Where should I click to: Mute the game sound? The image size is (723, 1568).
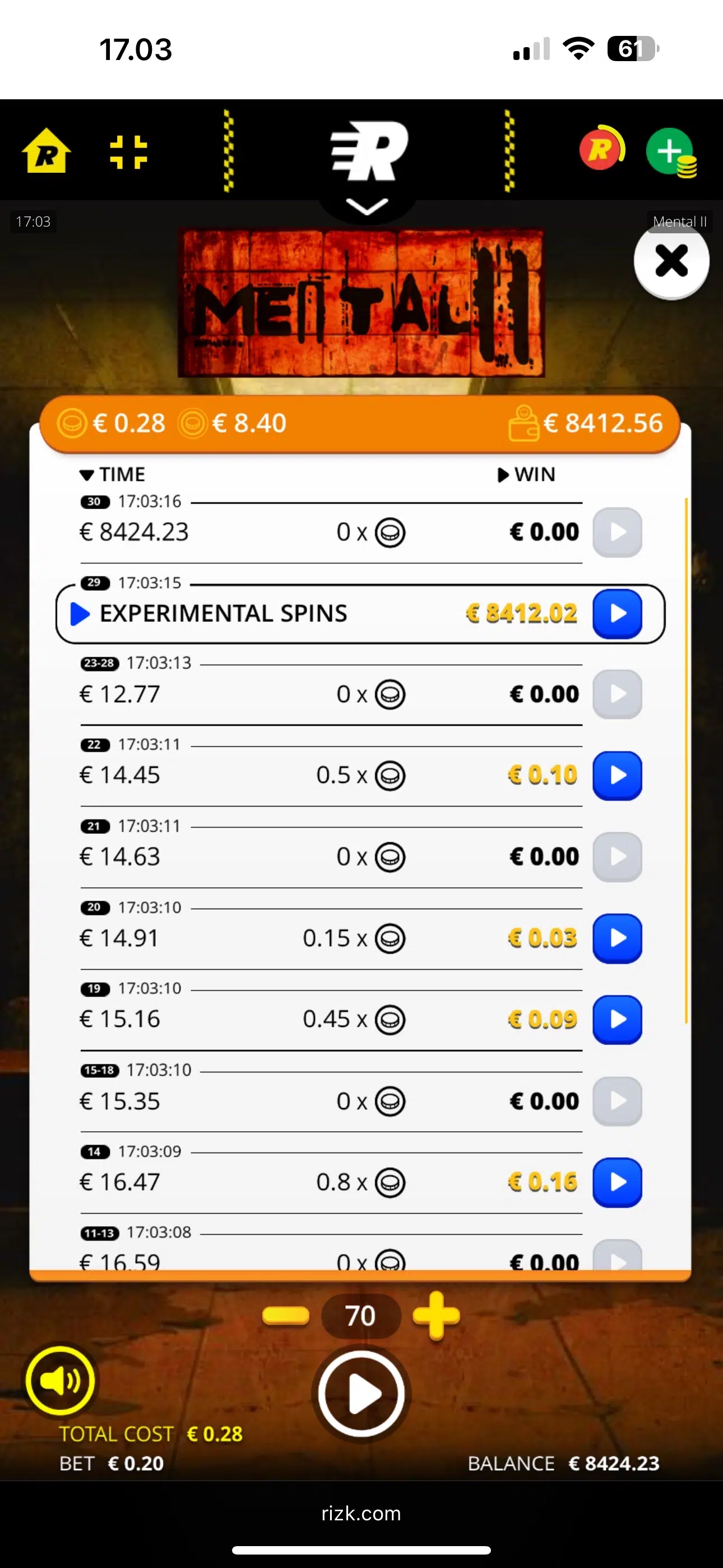tap(61, 1381)
